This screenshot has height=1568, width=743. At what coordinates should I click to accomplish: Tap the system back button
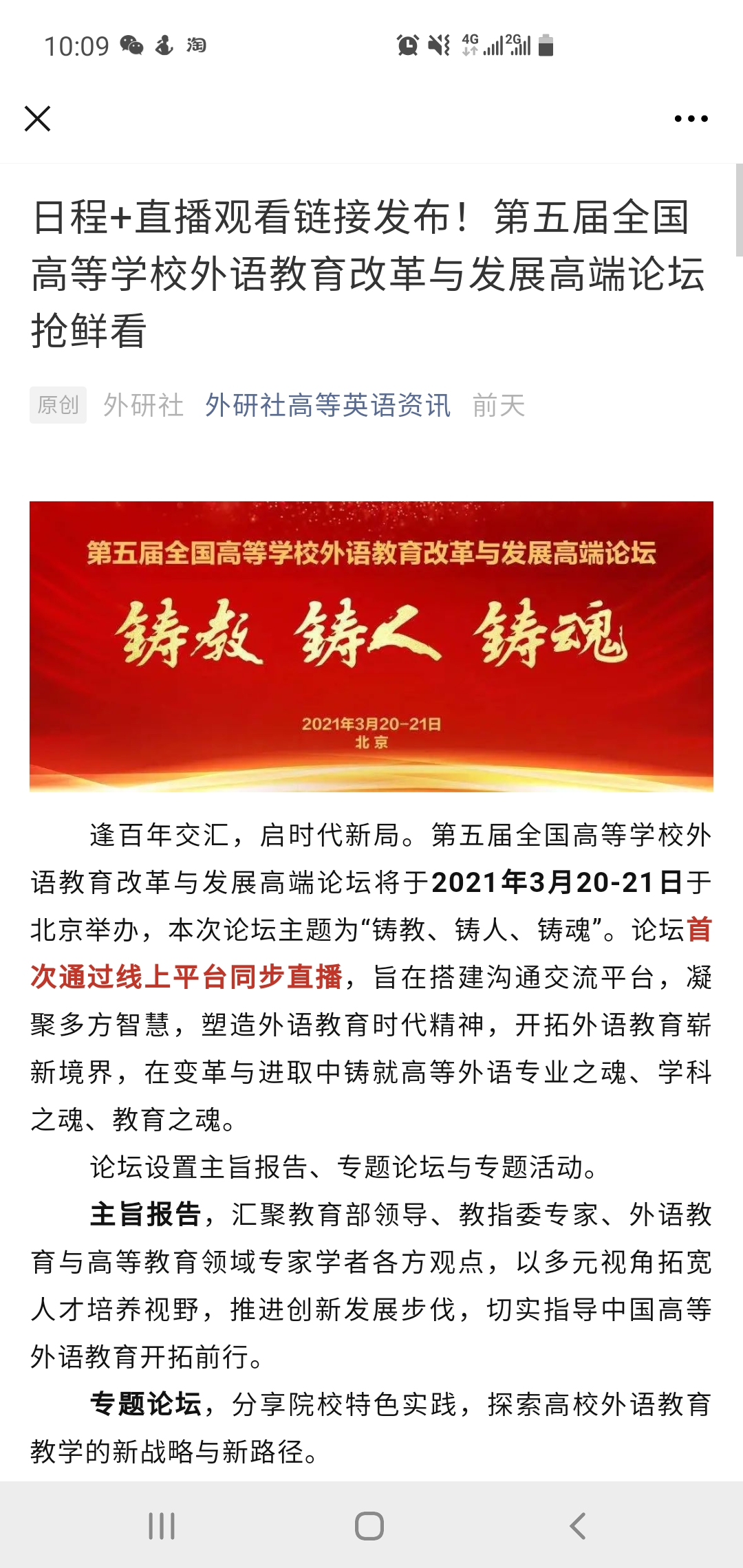point(578,1526)
